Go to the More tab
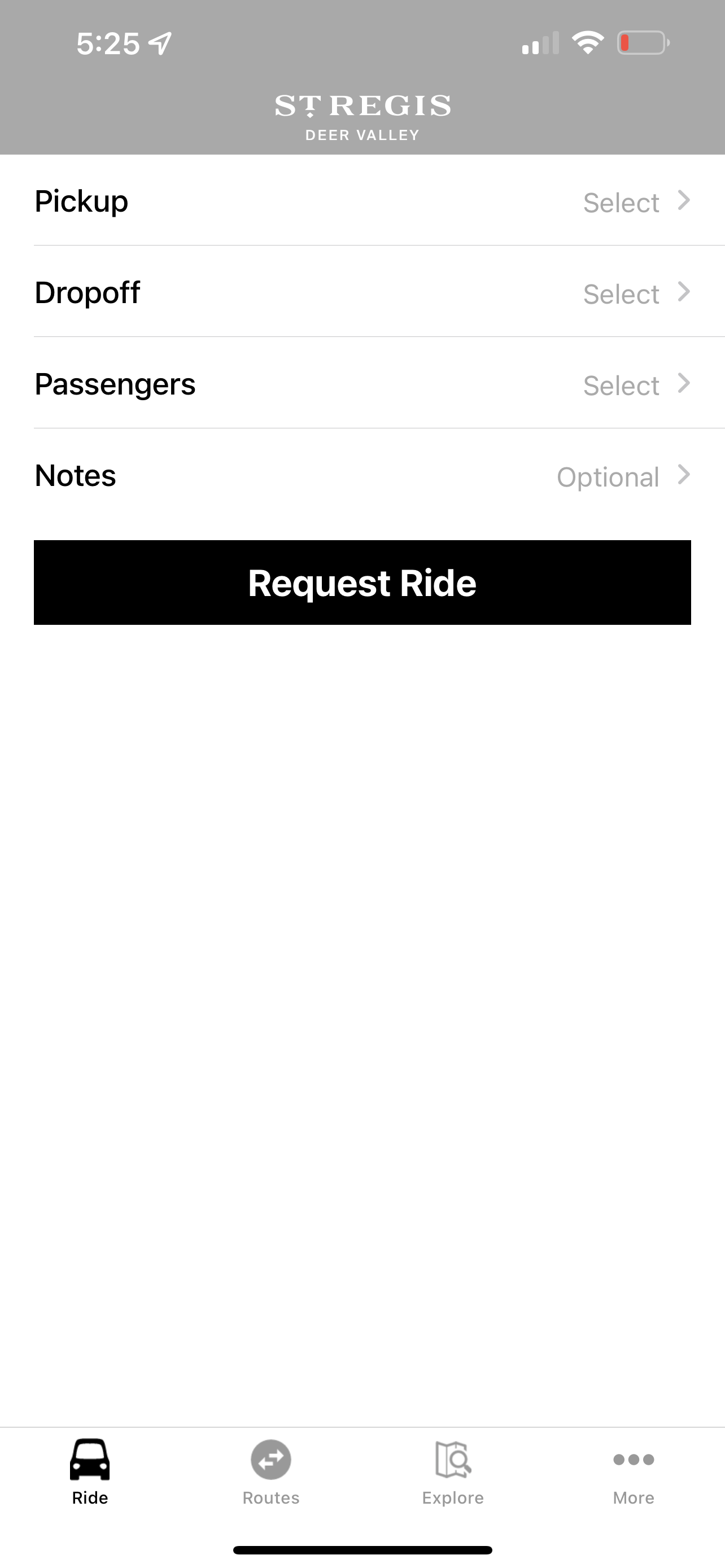Image resolution: width=725 pixels, height=1568 pixels. tap(634, 1473)
